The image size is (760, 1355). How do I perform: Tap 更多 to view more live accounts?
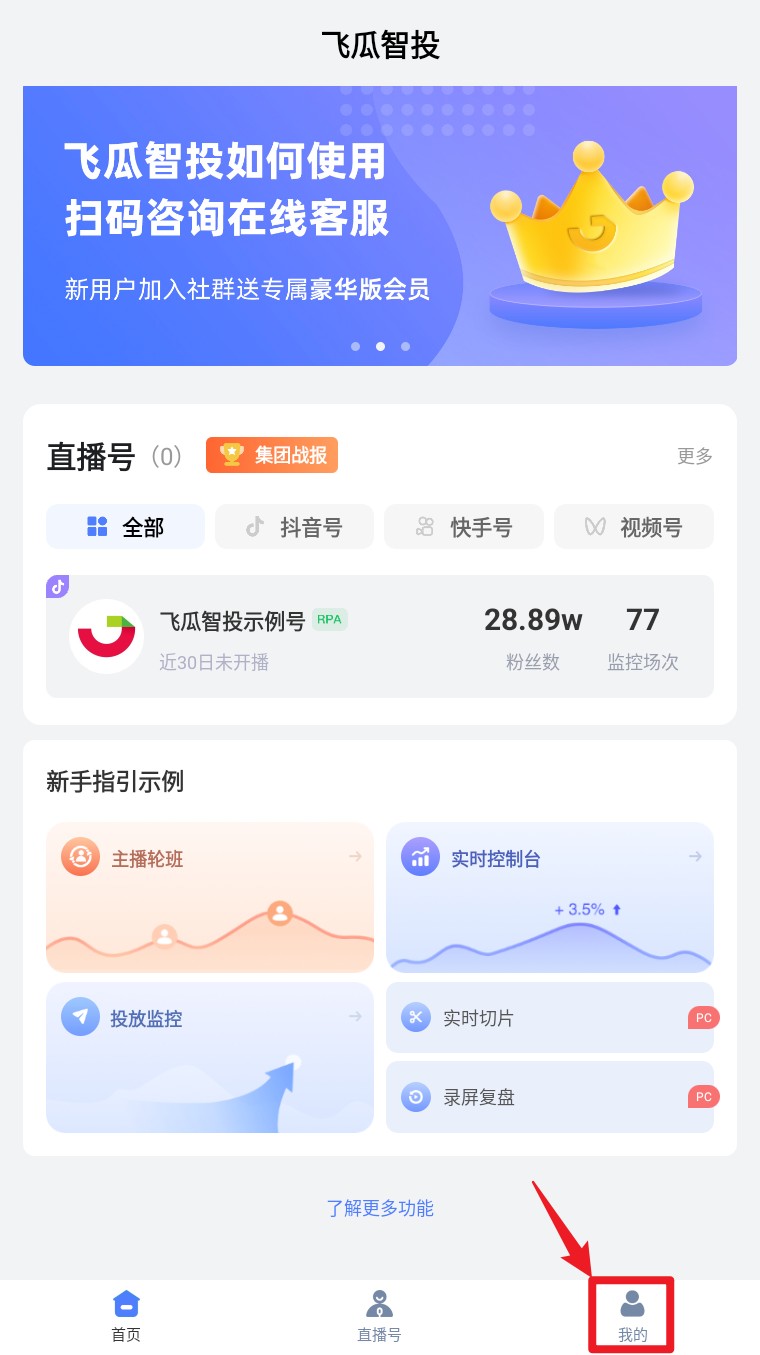(694, 456)
